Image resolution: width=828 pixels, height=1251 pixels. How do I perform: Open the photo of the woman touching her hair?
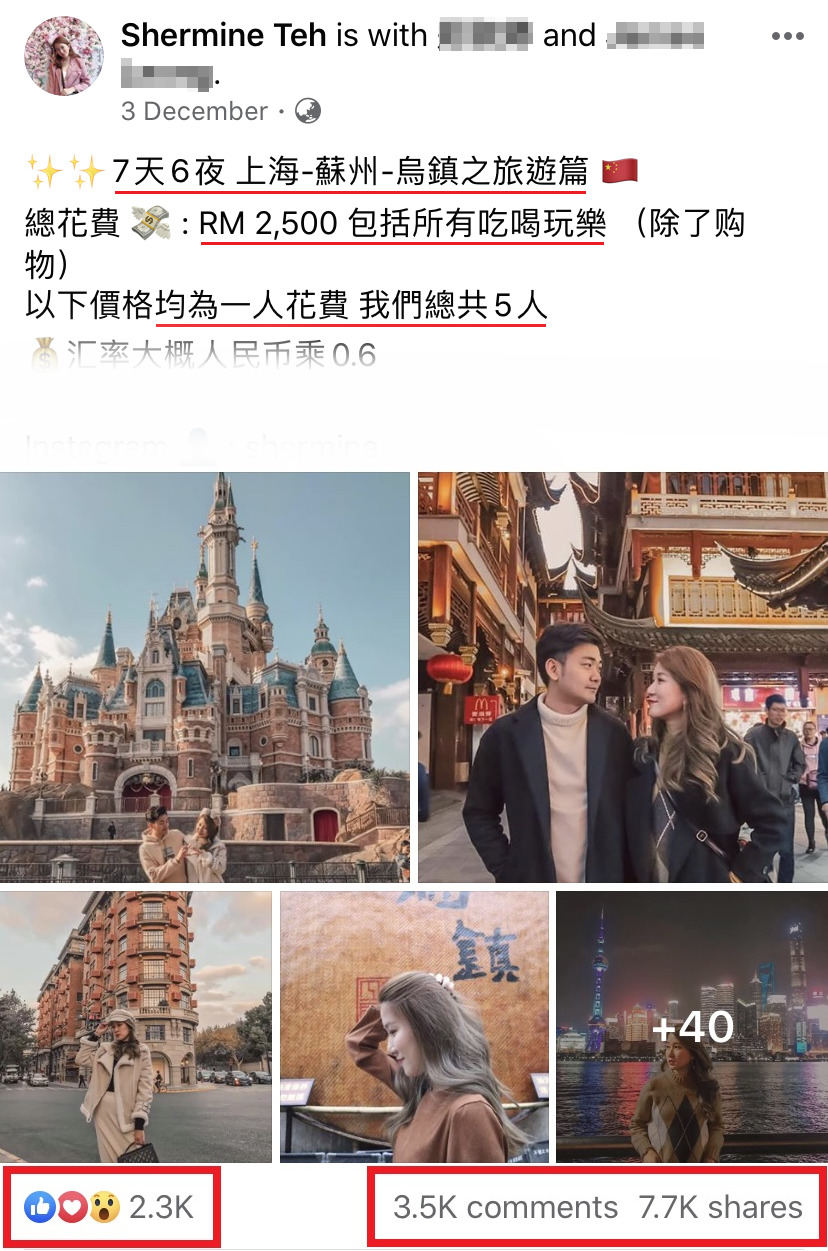[x=414, y=1027]
